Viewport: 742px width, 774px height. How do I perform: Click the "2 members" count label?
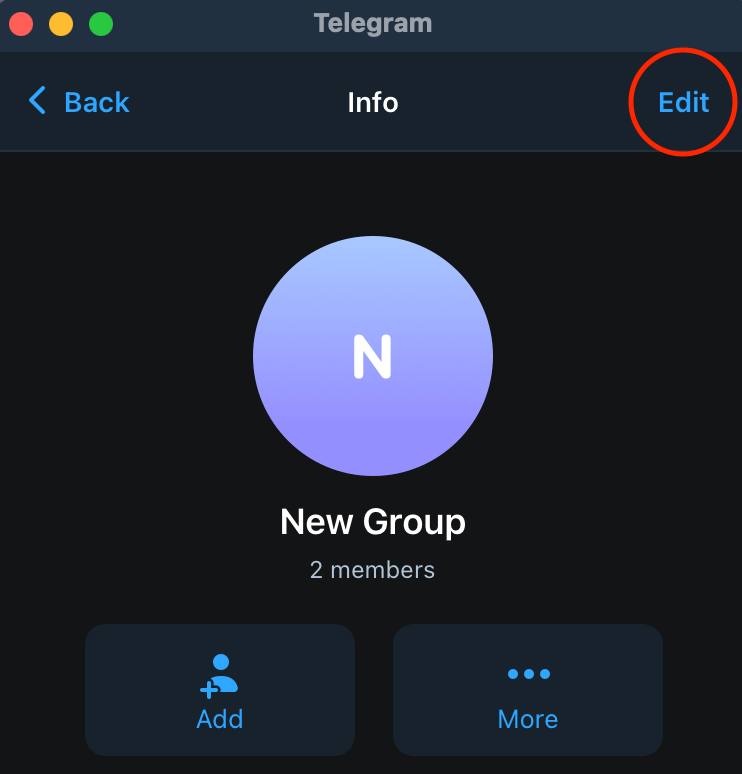tap(372, 570)
